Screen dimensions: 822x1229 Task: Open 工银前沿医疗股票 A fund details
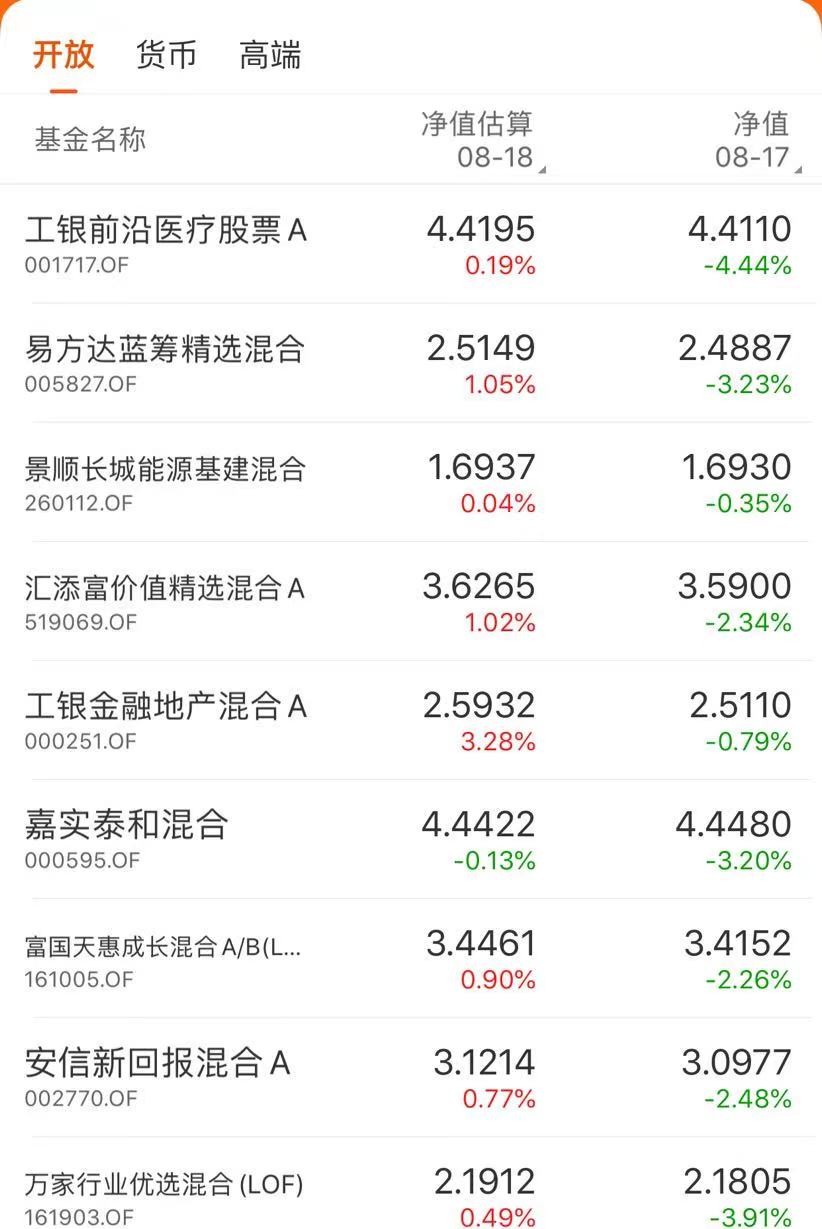coord(165,229)
